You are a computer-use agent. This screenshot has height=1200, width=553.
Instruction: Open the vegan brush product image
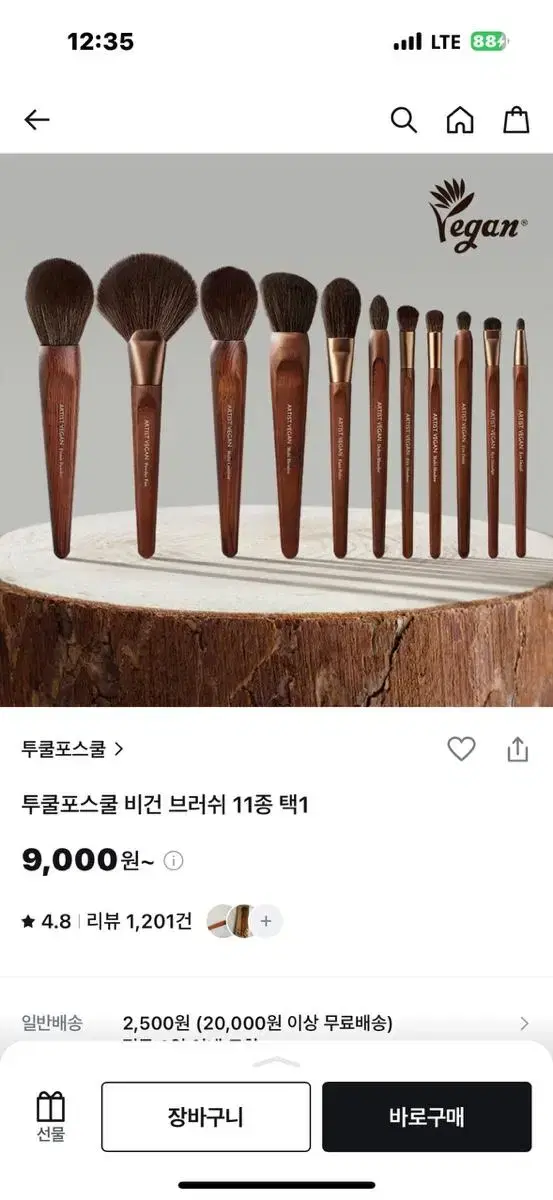tap(276, 430)
